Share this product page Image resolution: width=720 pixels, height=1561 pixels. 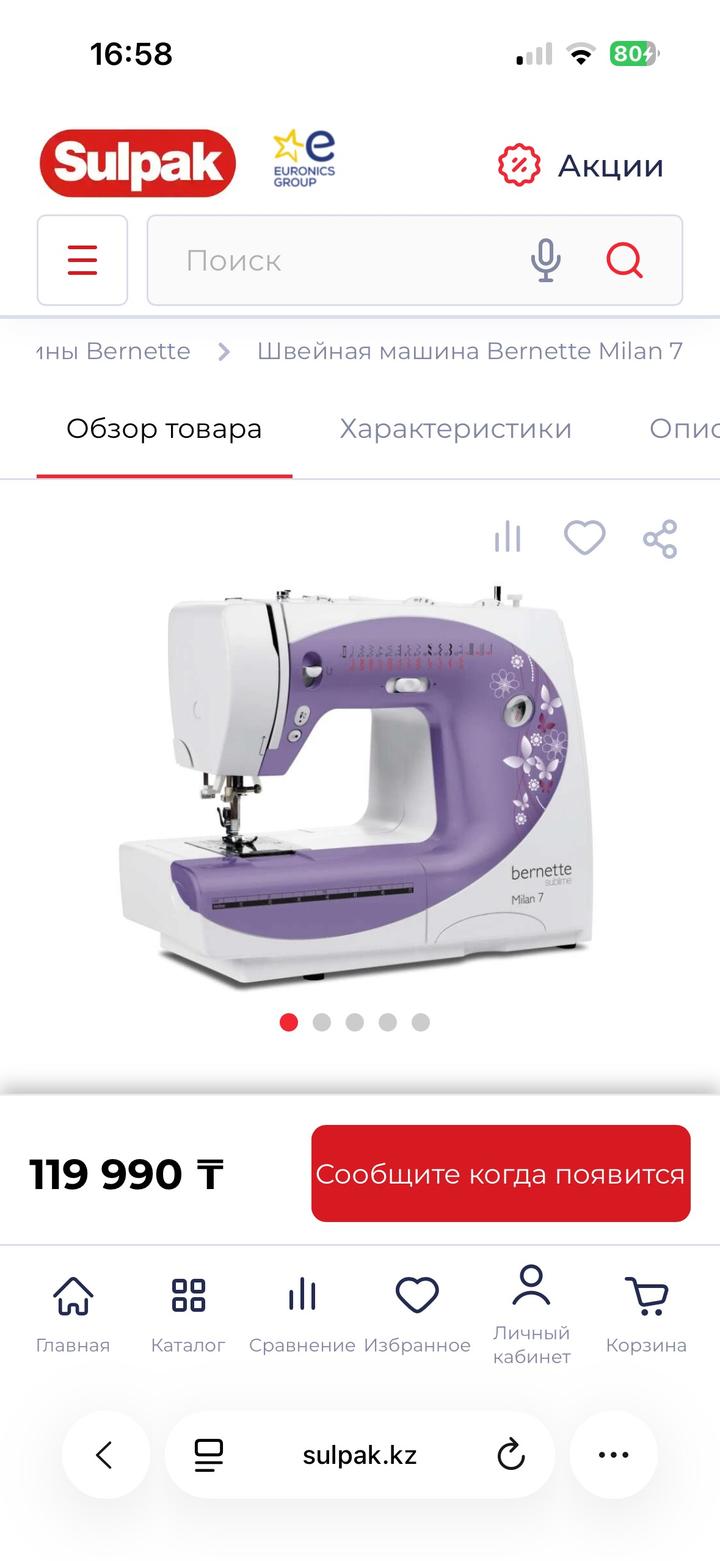pos(660,538)
